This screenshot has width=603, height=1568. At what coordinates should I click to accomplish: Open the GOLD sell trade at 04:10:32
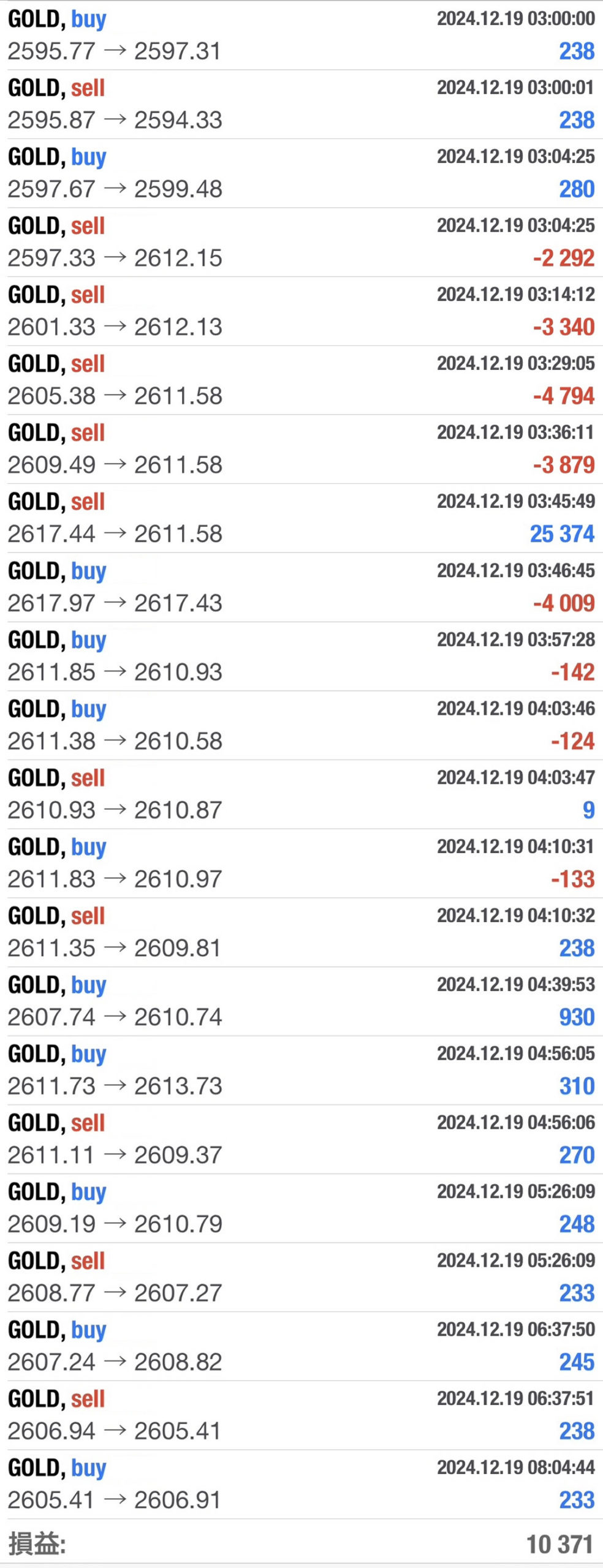point(301,932)
